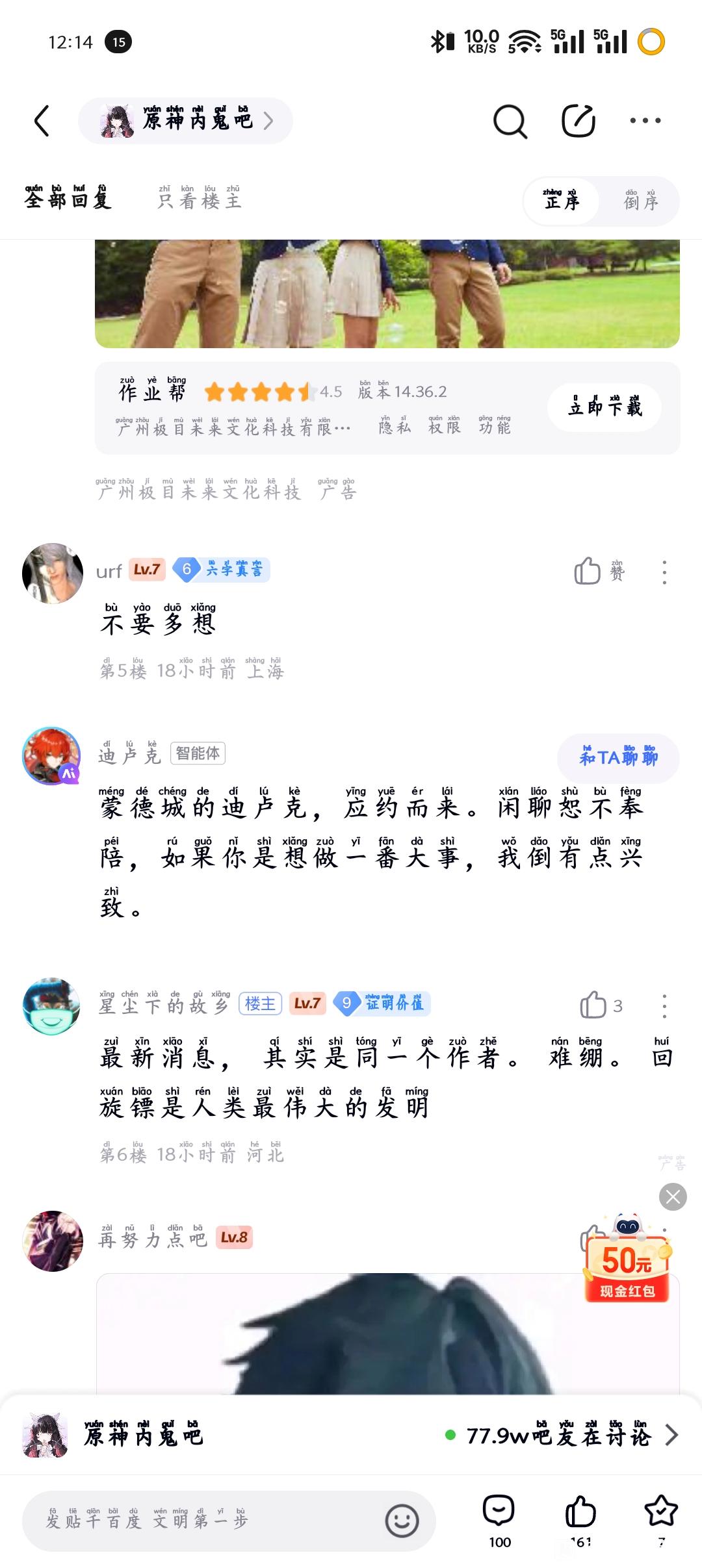Switch to 全部回复 tab
702x1568 pixels.
(x=68, y=199)
